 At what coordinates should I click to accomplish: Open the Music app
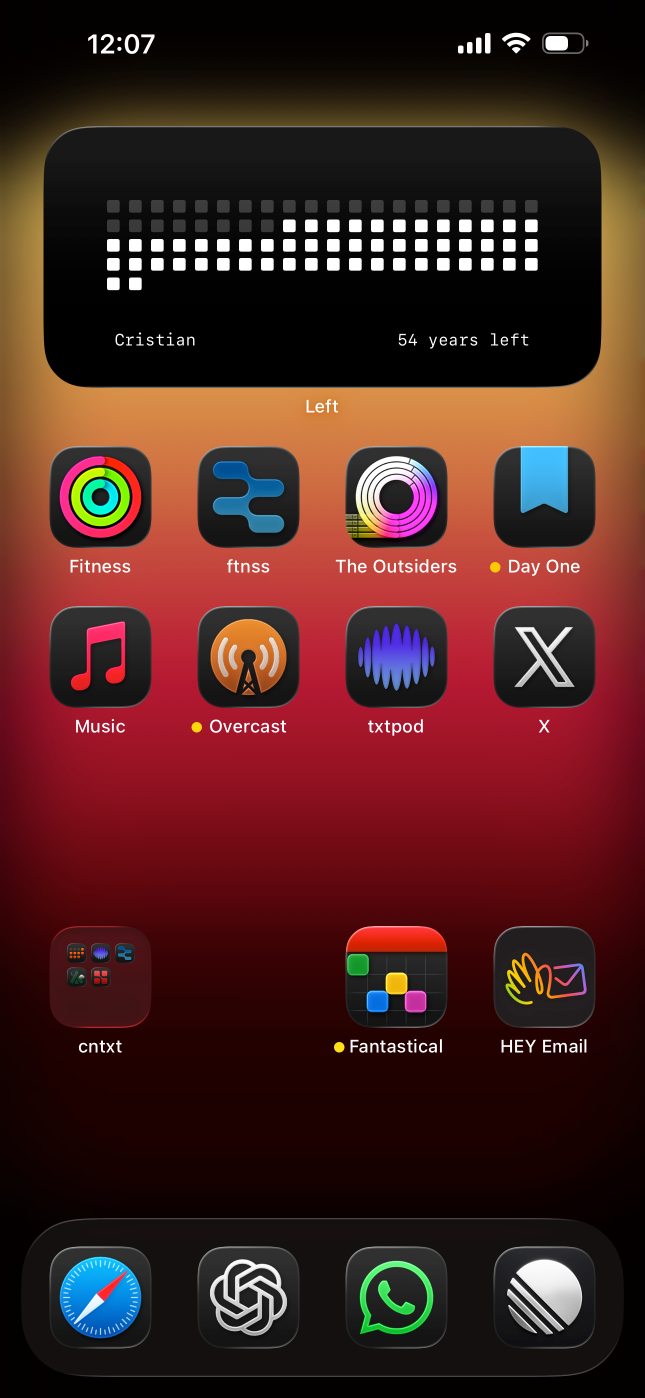[x=100, y=657]
